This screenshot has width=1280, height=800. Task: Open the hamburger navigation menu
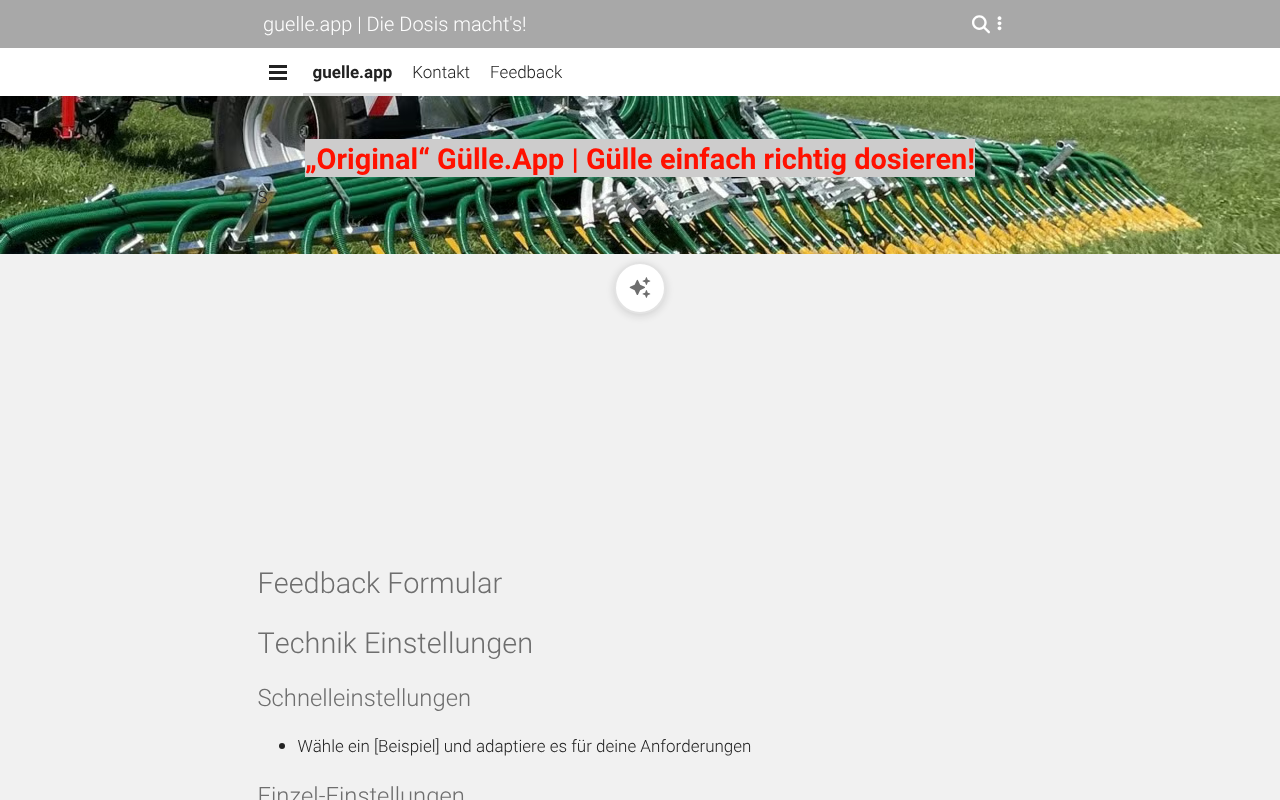[278, 72]
